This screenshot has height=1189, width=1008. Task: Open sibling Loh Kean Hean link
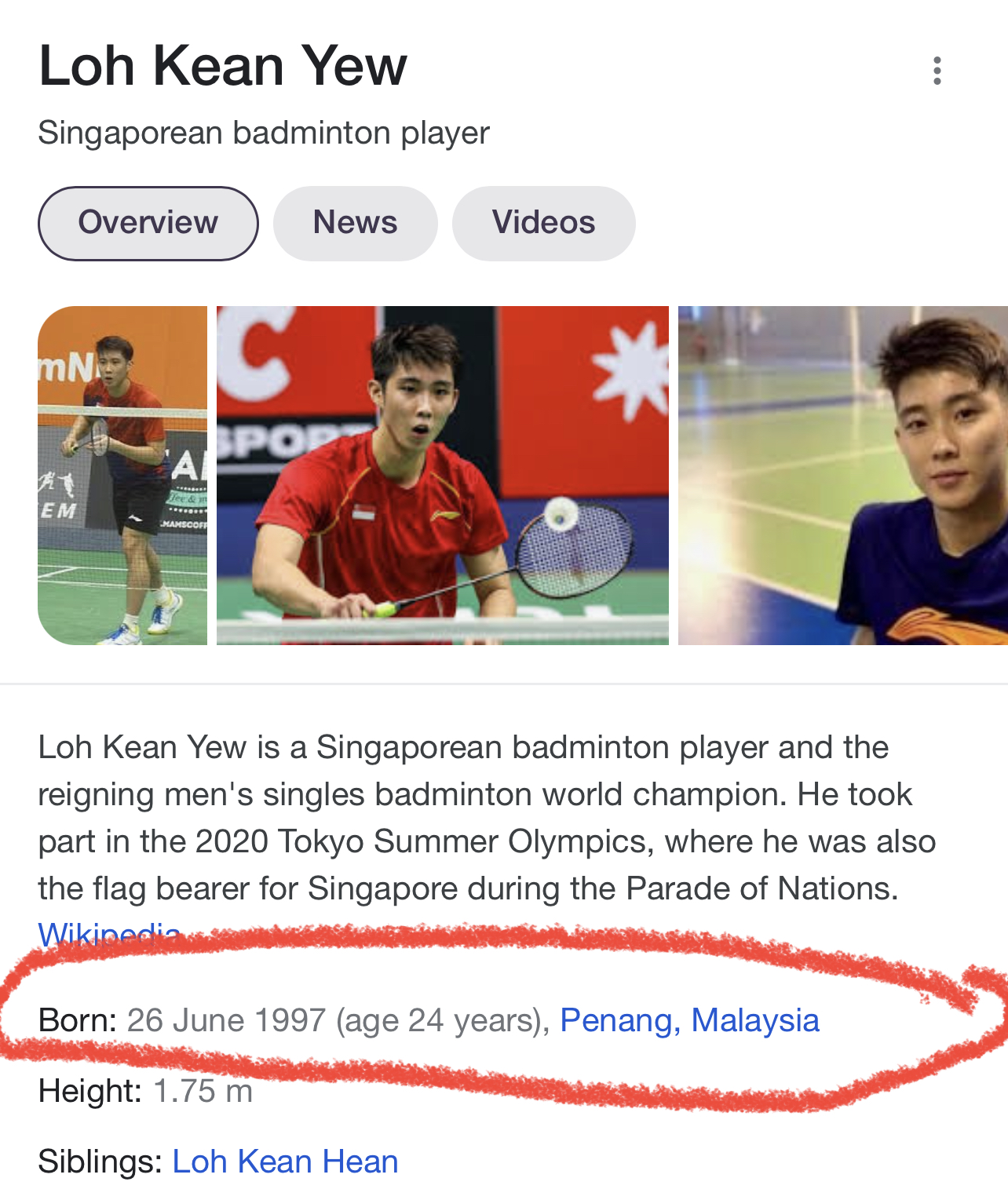pyautogui.click(x=285, y=1162)
